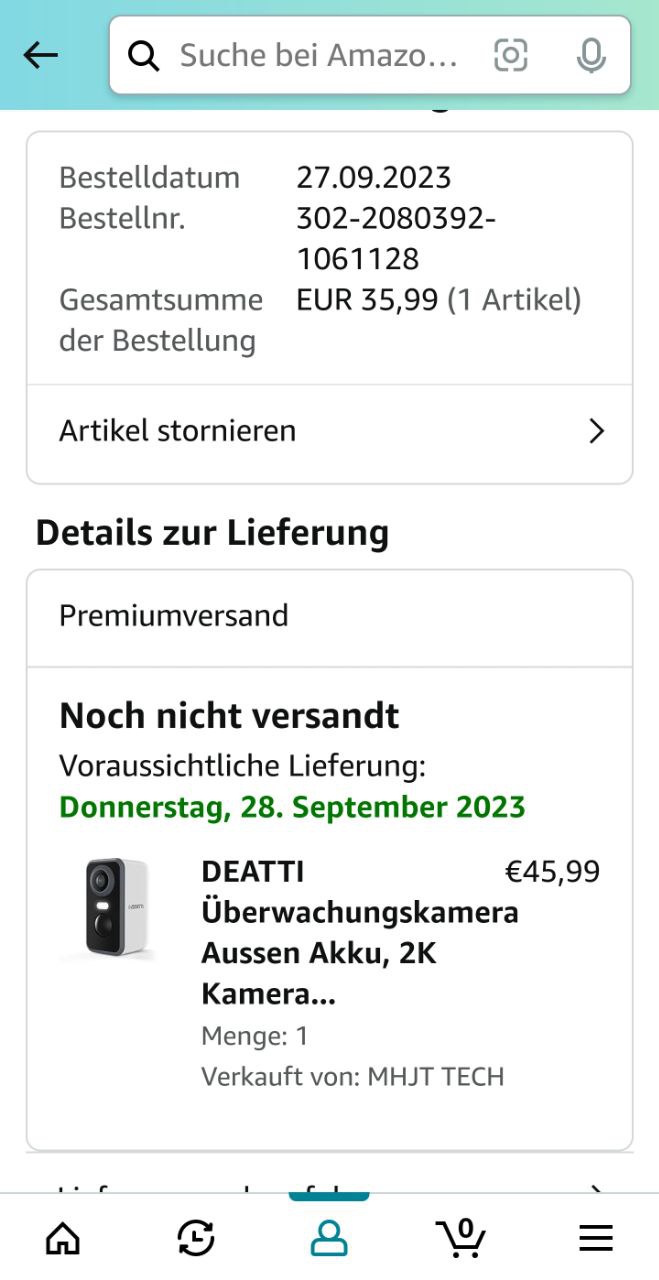Go back using the arrow icon
Image resolution: width=659 pixels, height=1280 pixels.
(41, 55)
